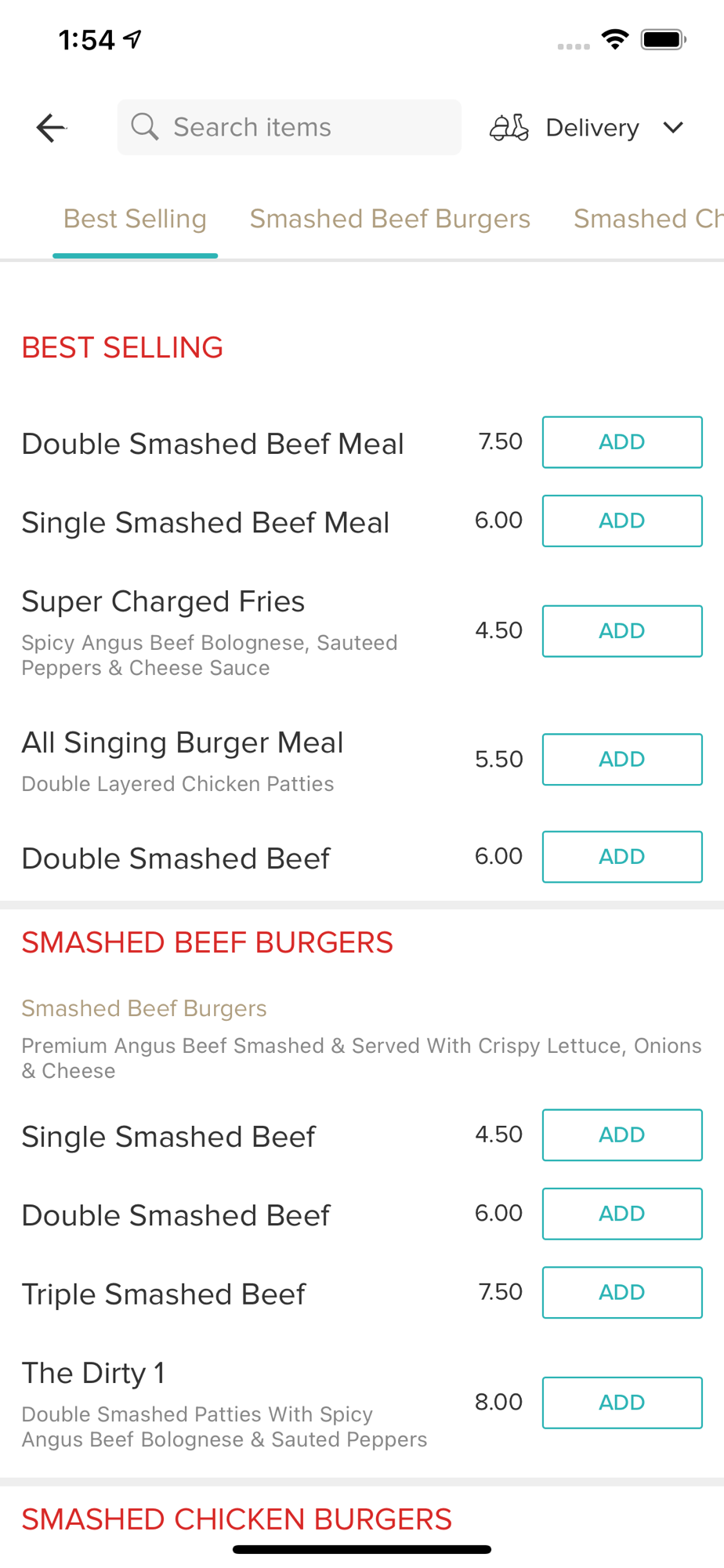
Task: Add The Dirty 1 burger
Action: click(622, 1403)
